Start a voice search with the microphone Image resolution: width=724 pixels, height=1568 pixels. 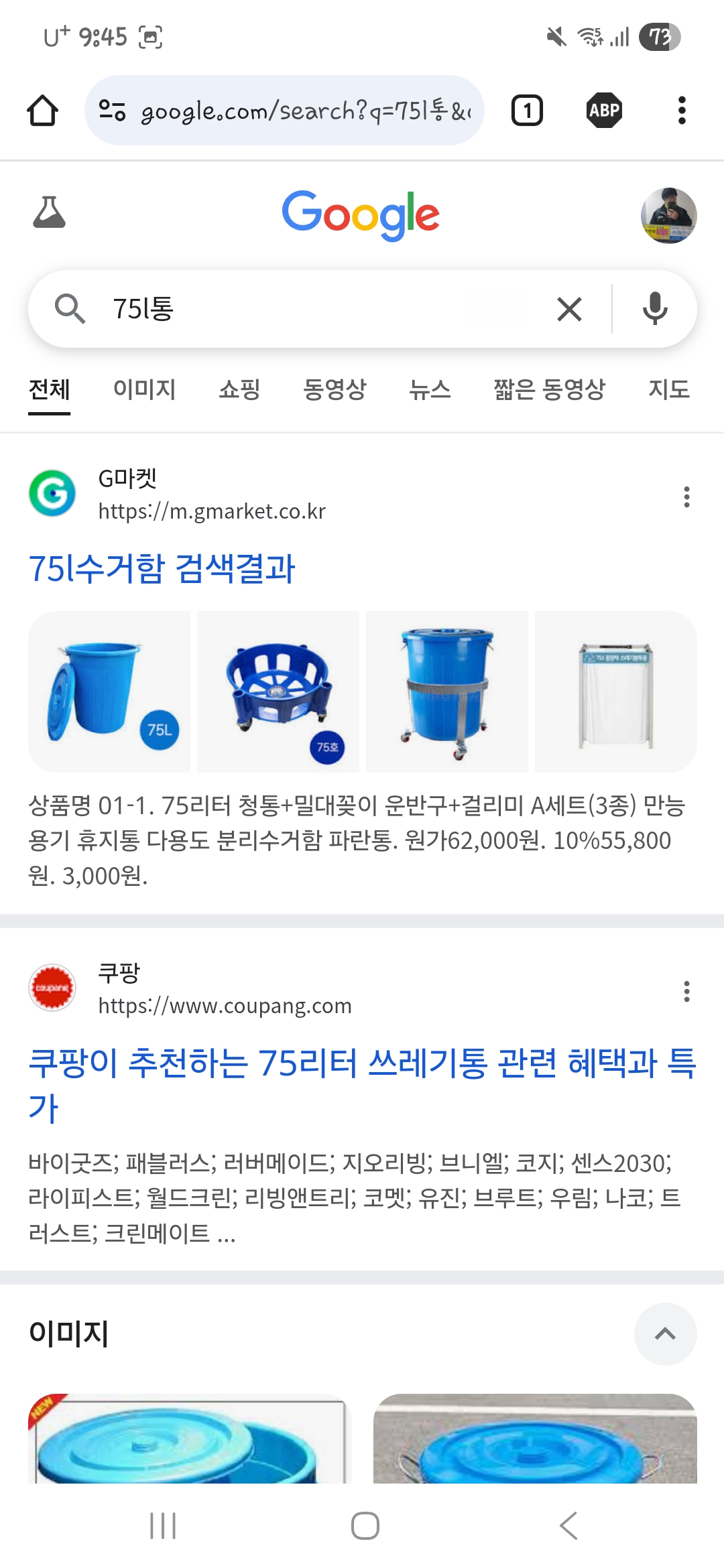click(x=654, y=309)
